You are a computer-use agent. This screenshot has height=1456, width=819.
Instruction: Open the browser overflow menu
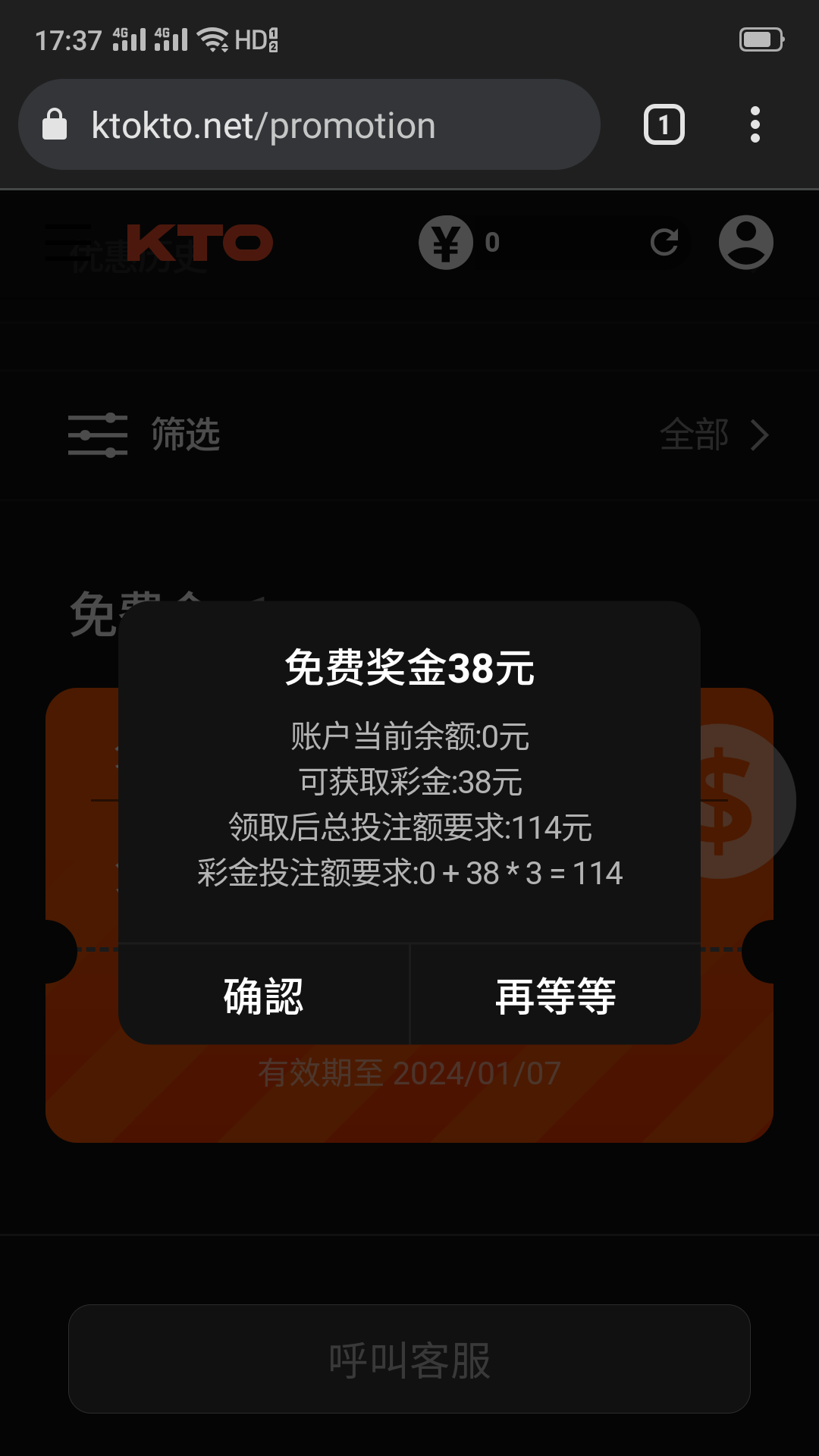tap(755, 125)
